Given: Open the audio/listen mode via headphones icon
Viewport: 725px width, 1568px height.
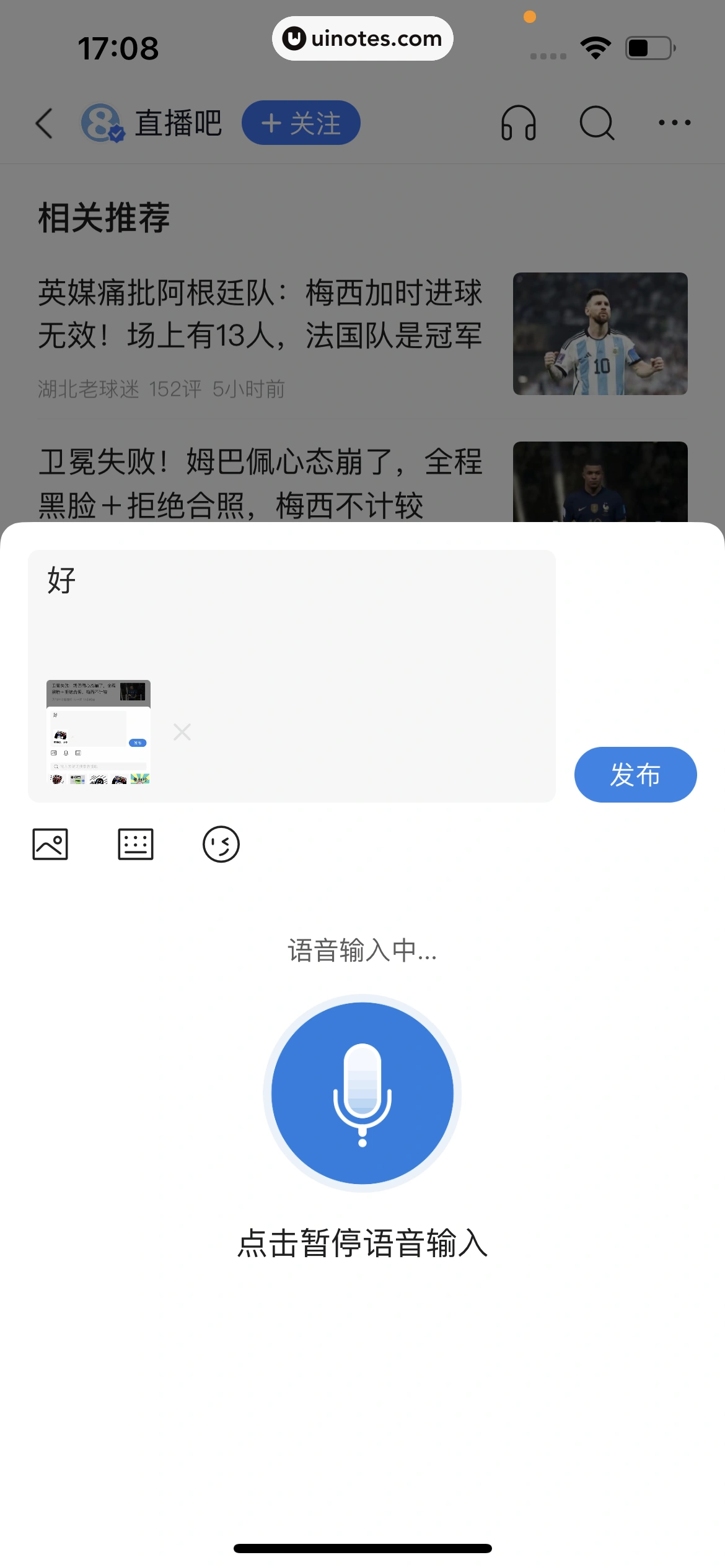Looking at the screenshot, I should [x=519, y=122].
